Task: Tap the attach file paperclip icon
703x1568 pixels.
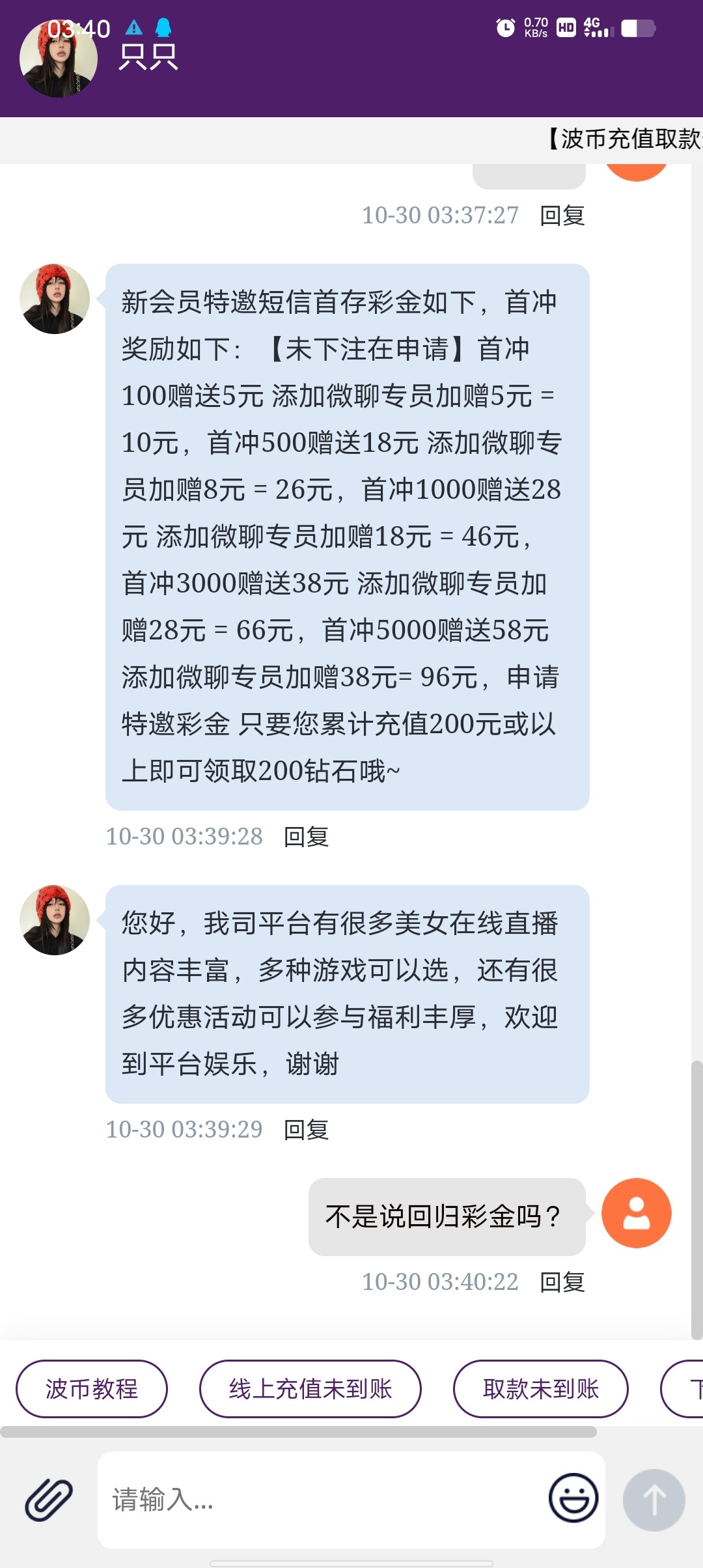Action: [x=49, y=1500]
